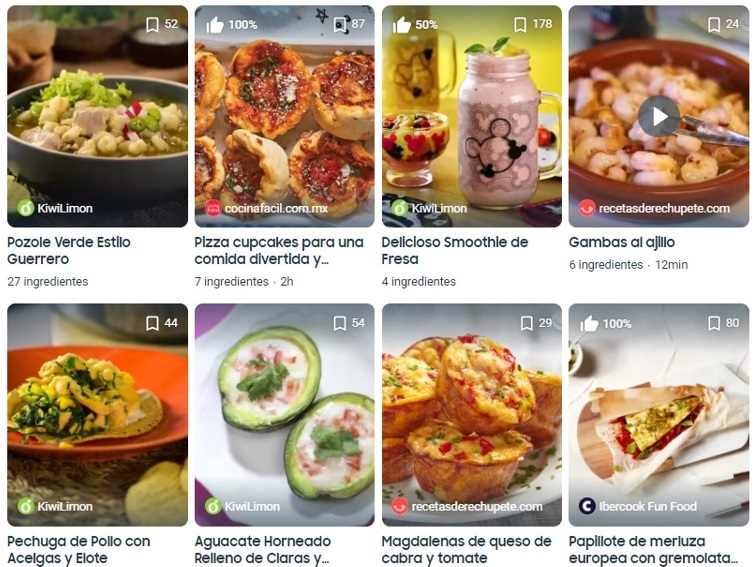755x567 pixels.
Task: Bookmark the Pozole Verde Estilo Guerrero recipe
Action: 152,24
